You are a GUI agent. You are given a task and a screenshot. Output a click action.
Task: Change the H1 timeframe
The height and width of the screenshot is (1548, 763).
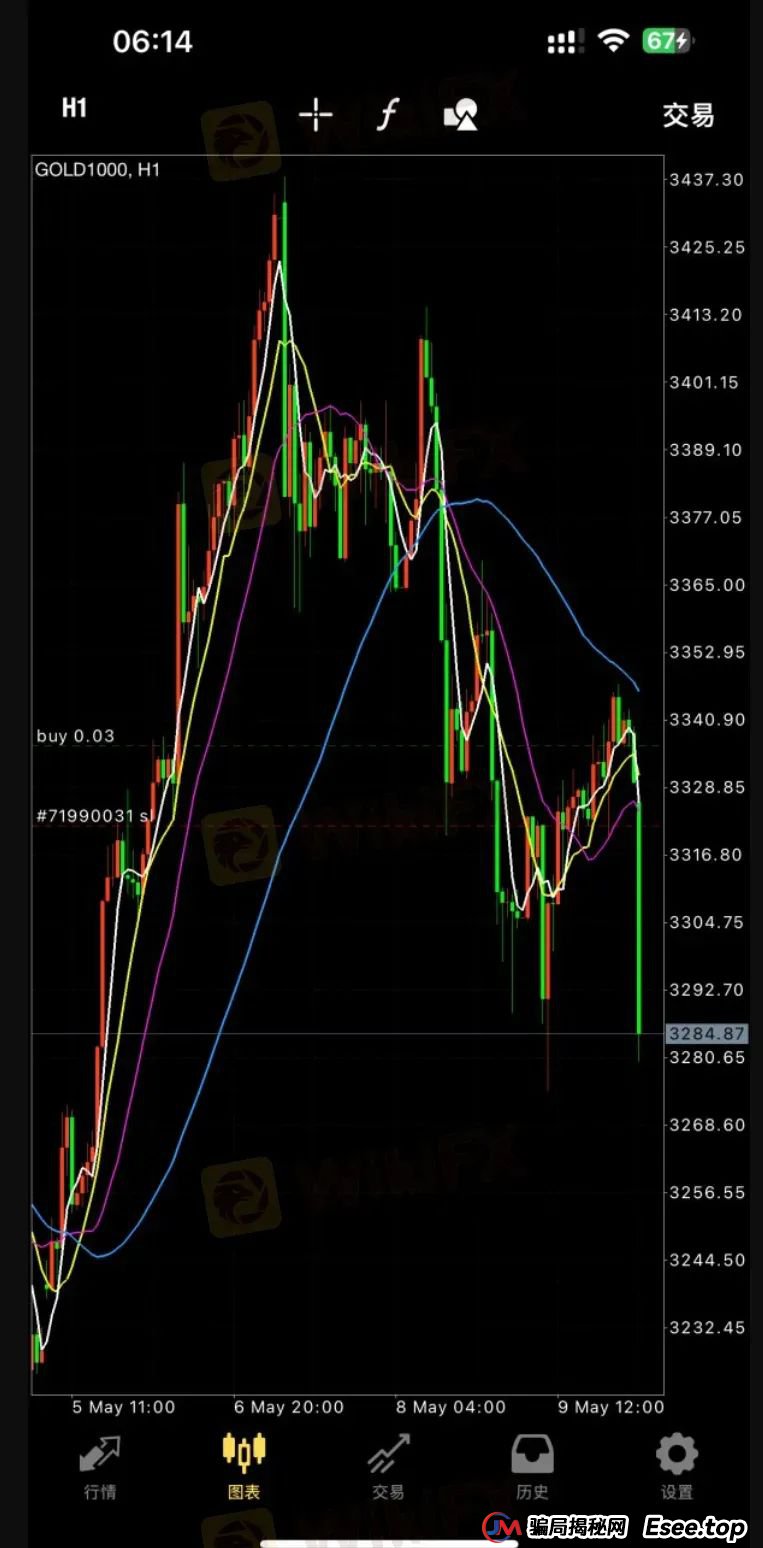tap(74, 109)
